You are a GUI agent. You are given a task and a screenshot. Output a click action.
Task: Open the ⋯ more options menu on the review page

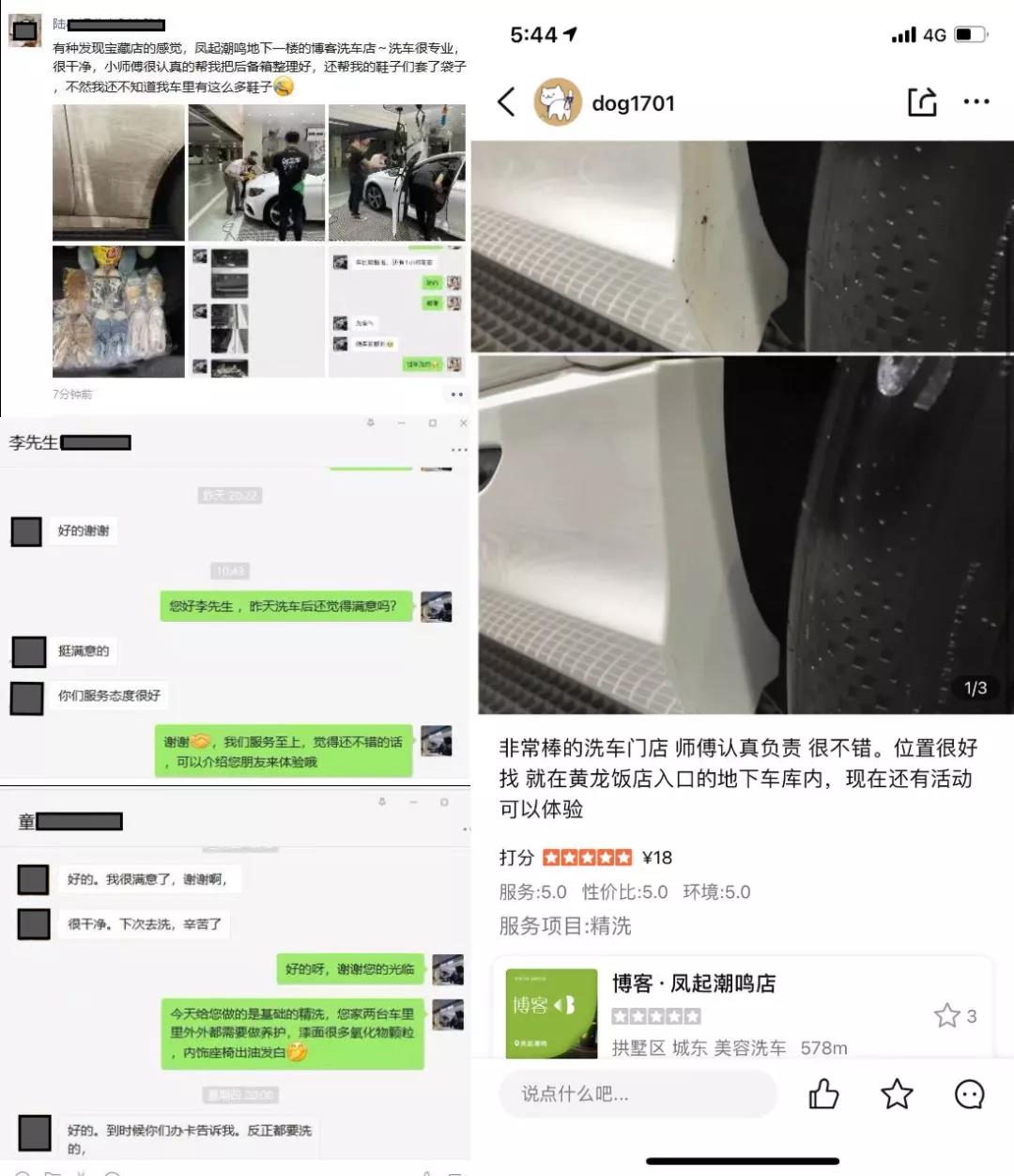[976, 101]
